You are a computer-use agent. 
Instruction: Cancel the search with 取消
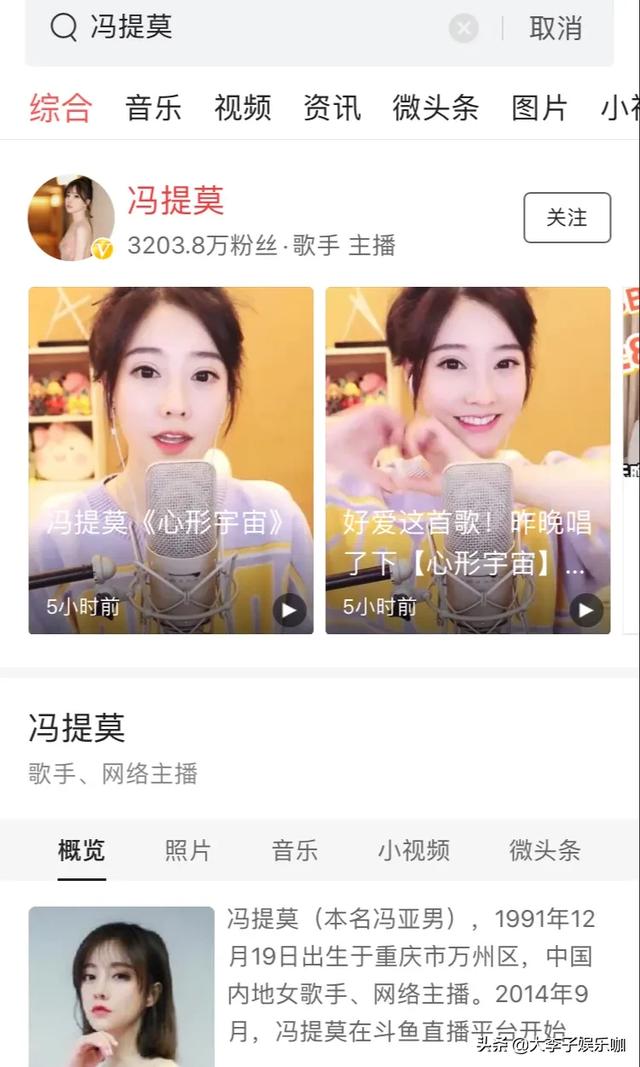tap(555, 28)
